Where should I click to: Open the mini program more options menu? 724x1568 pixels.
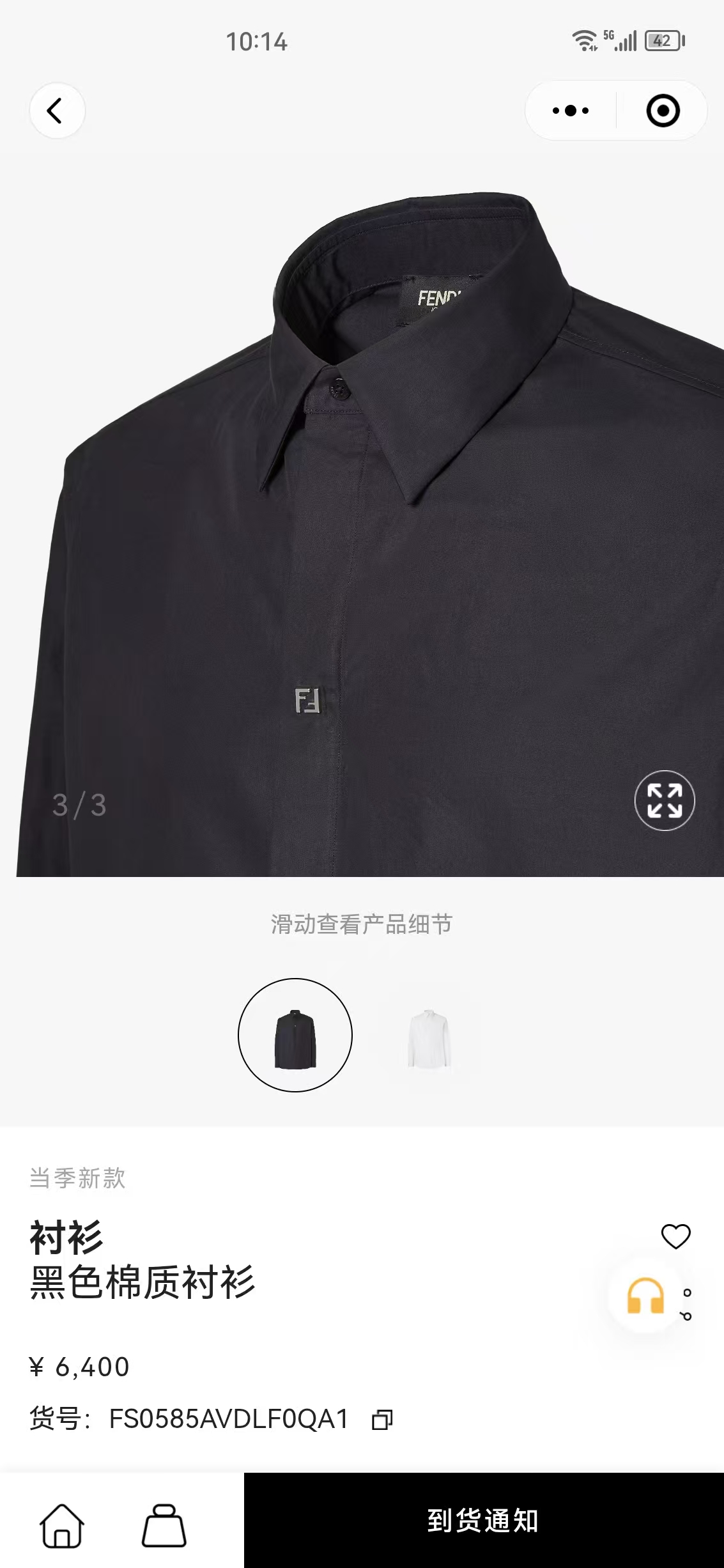(570, 111)
